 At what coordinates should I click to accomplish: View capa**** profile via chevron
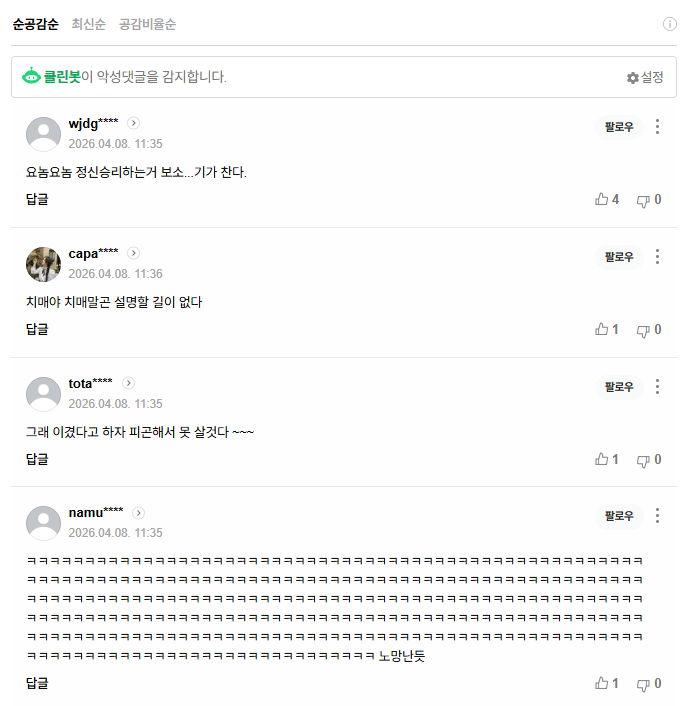point(133,253)
